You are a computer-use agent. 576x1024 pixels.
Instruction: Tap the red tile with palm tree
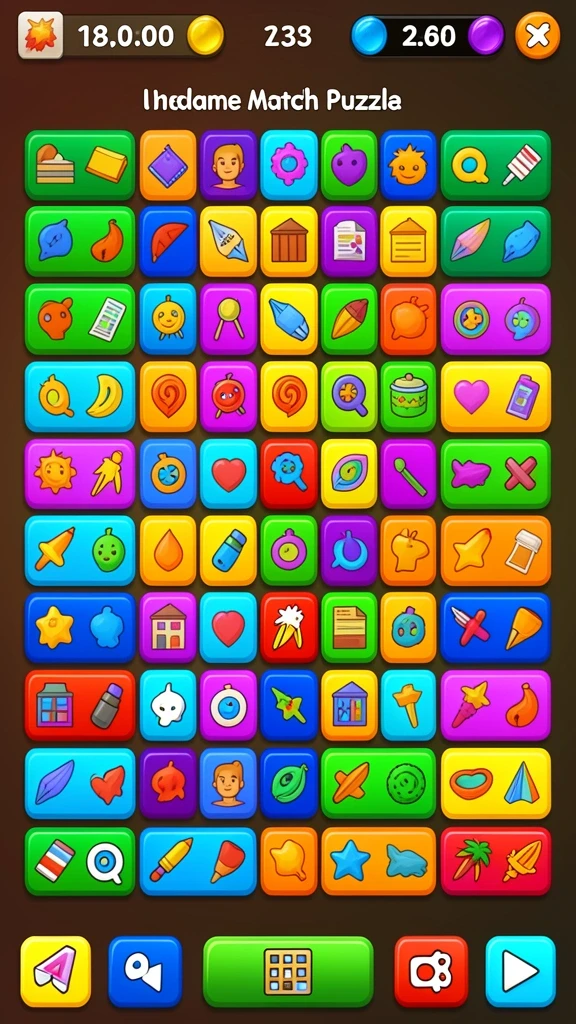[x=496, y=861]
